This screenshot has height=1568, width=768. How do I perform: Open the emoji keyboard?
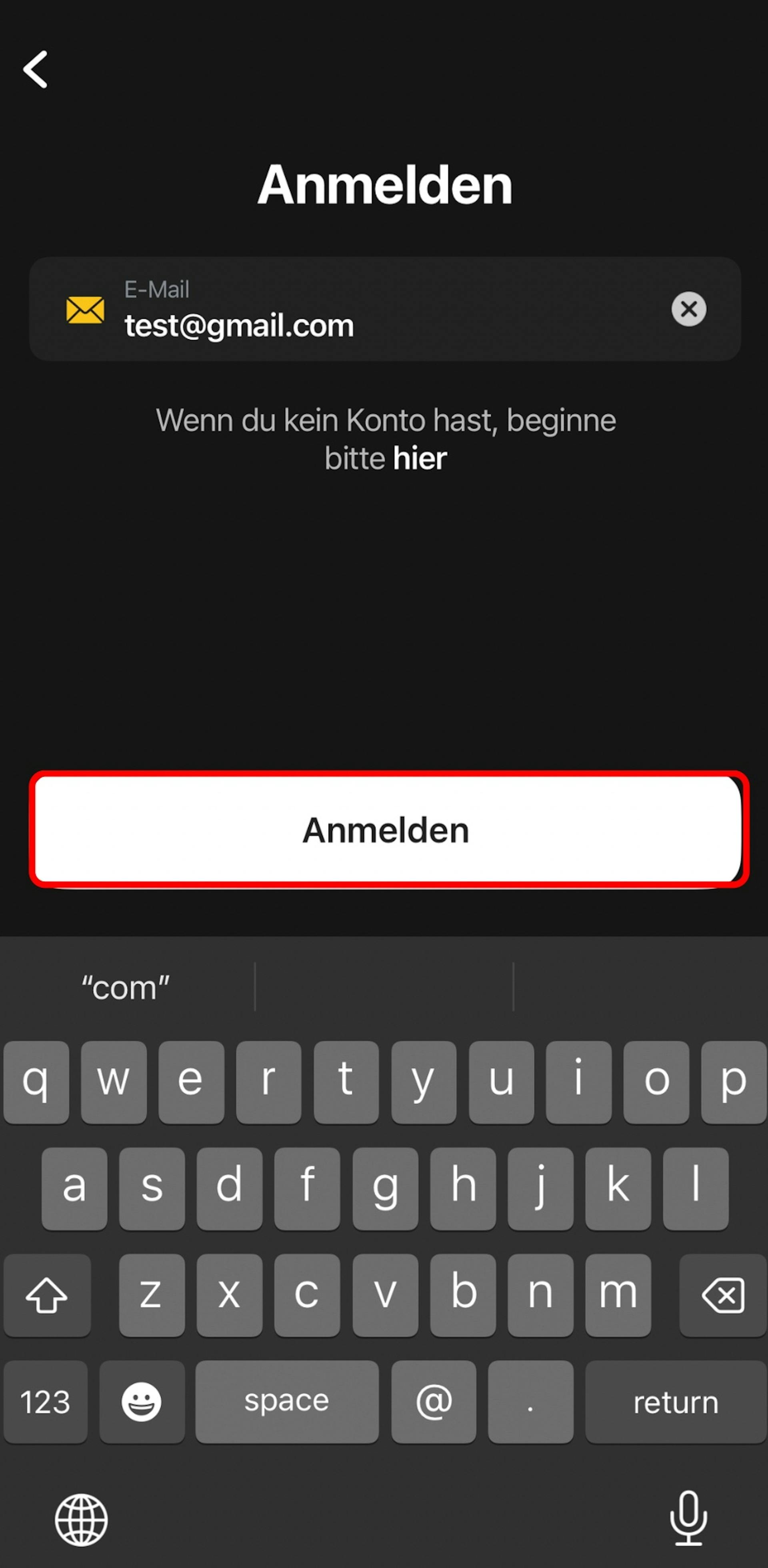pos(142,1402)
